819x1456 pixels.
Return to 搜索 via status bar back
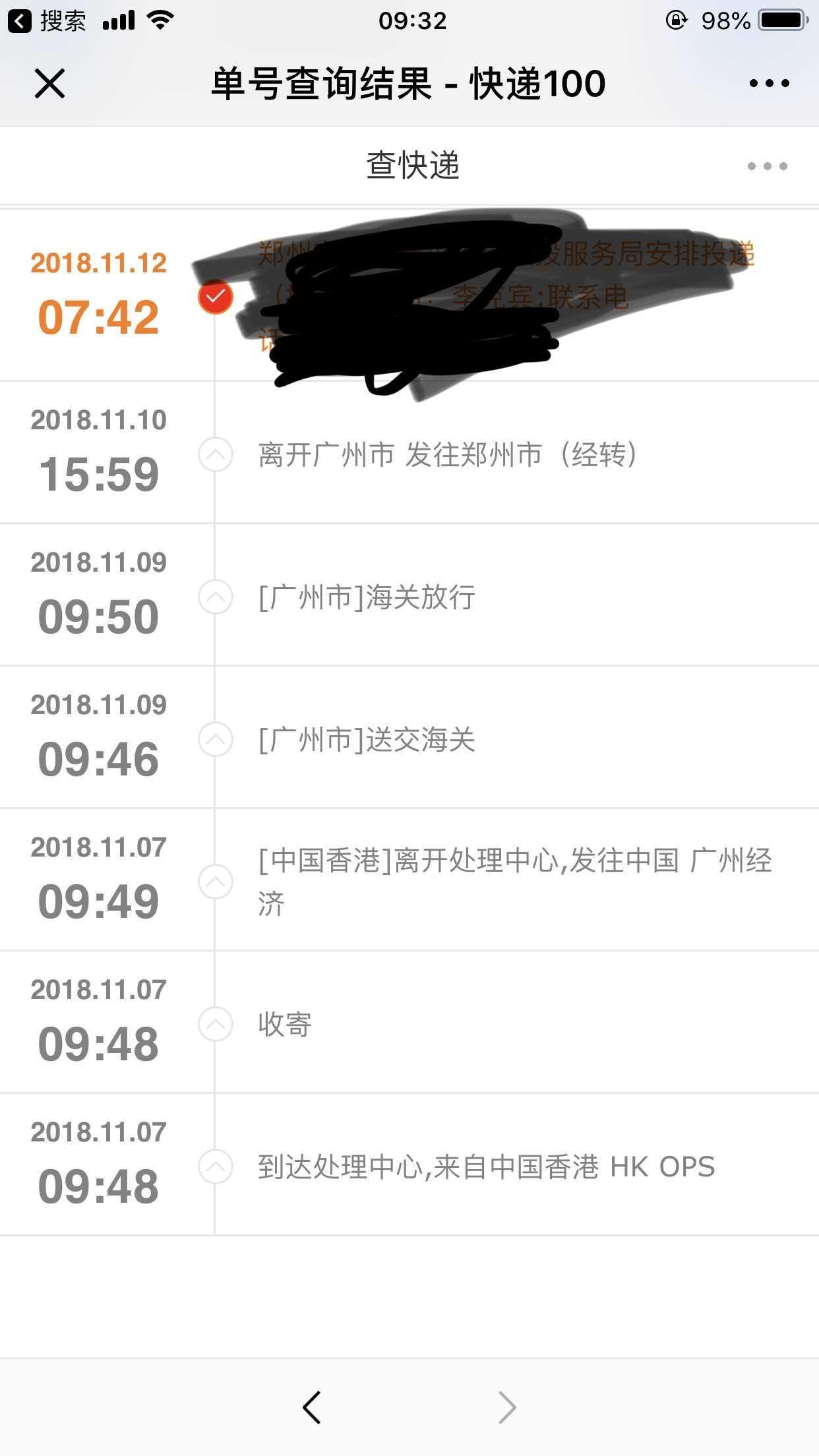(46, 21)
